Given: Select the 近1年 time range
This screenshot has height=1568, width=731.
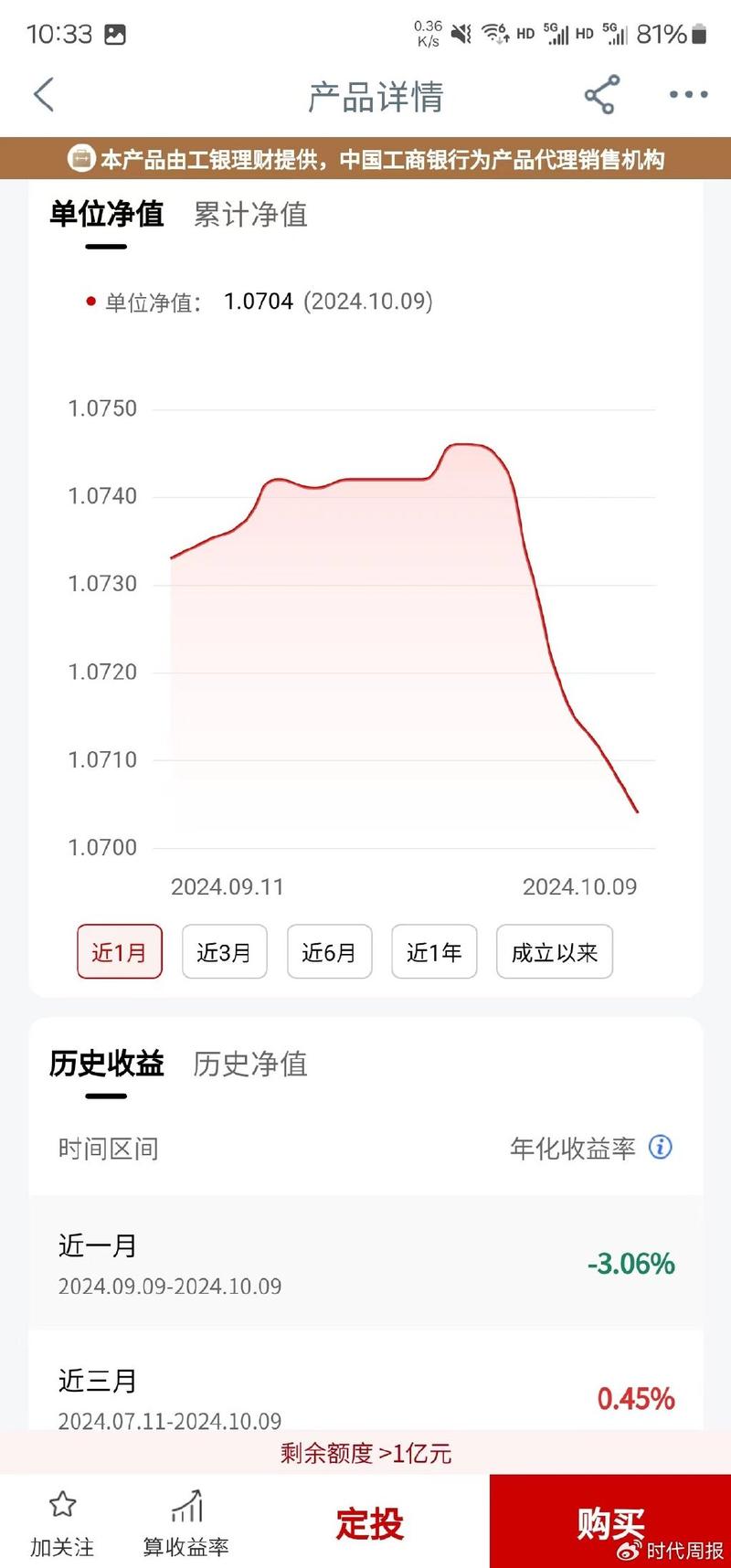Looking at the screenshot, I should pos(434,951).
